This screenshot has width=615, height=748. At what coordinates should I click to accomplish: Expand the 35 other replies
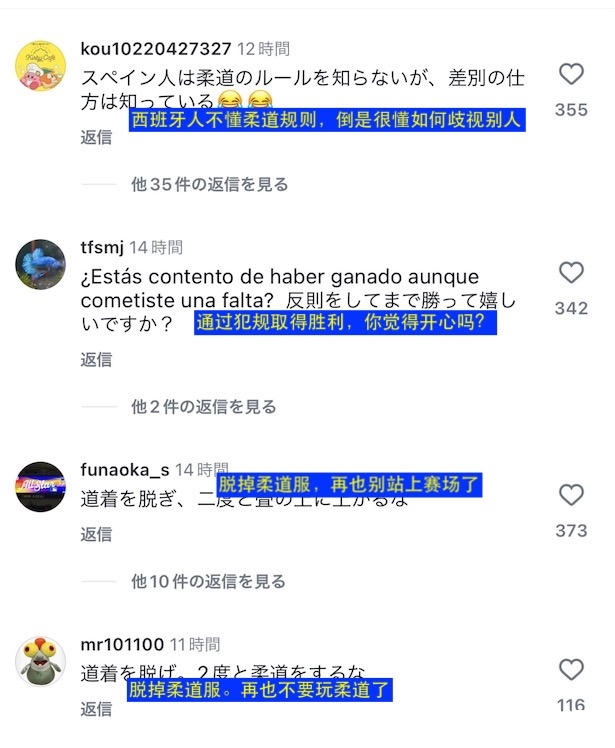(x=209, y=185)
